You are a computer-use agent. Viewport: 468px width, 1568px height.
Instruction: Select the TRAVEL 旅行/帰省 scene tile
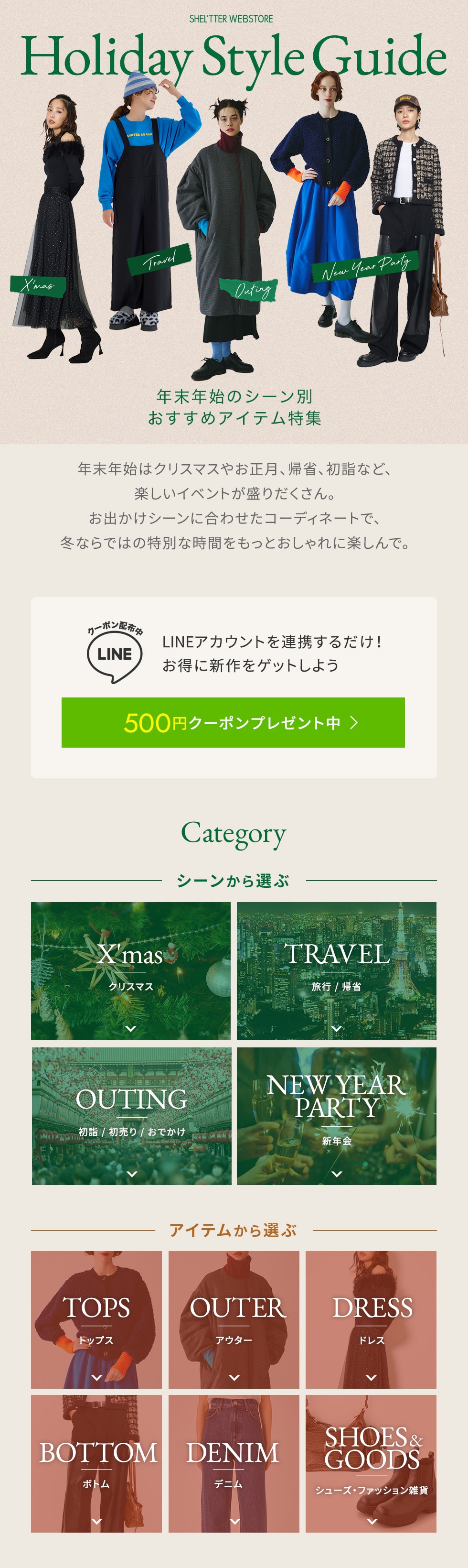(x=336, y=970)
